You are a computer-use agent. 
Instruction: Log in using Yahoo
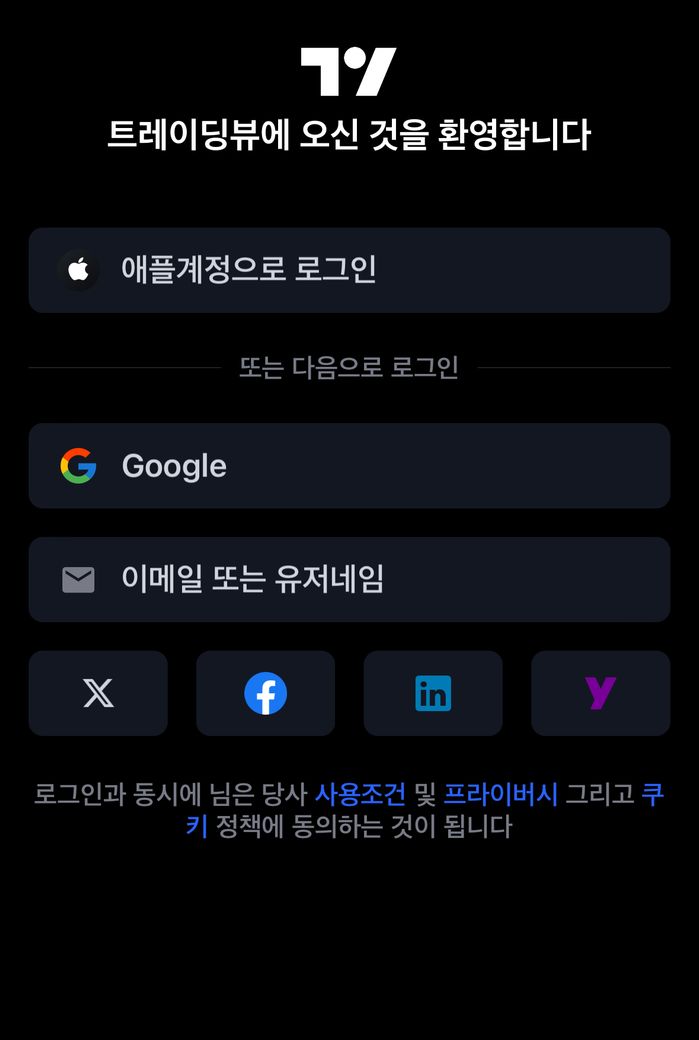(x=600, y=693)
